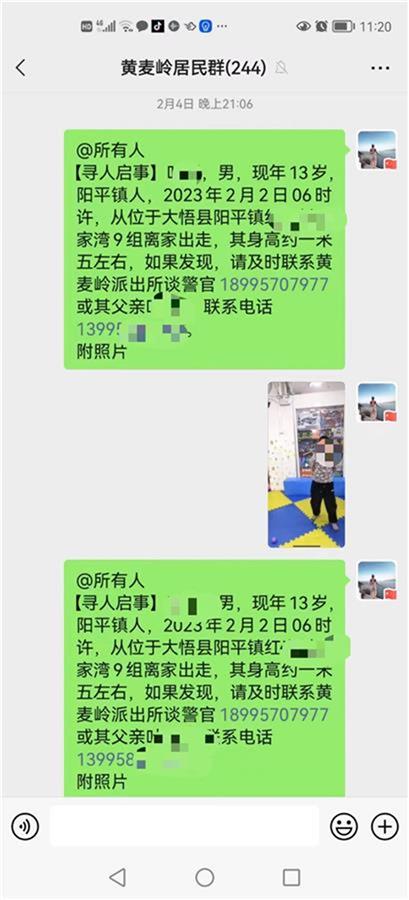Open the three-dot chat info menu
The image size is (409, 900).
380,68
